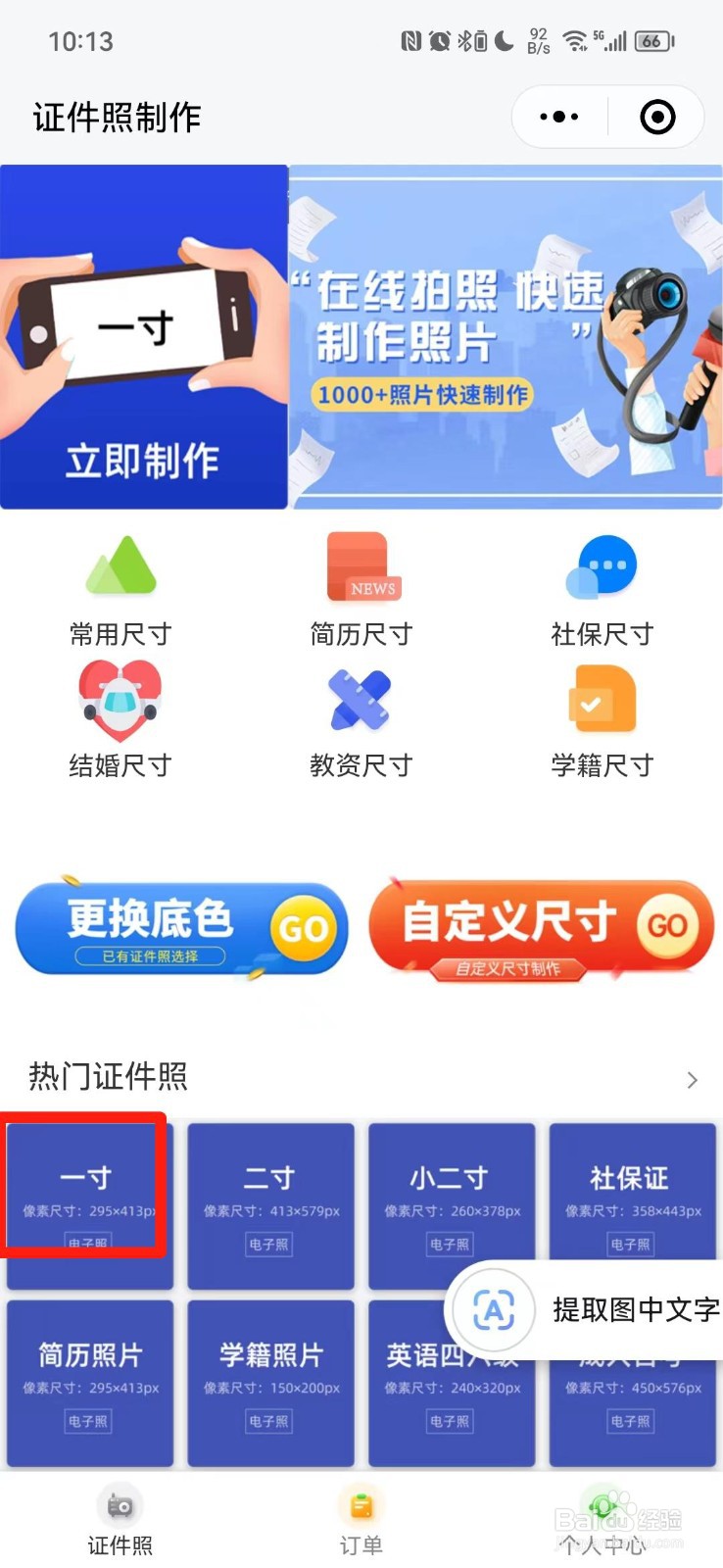Open 结婚尺寸 via the heart robot icon

click(120, 699)
